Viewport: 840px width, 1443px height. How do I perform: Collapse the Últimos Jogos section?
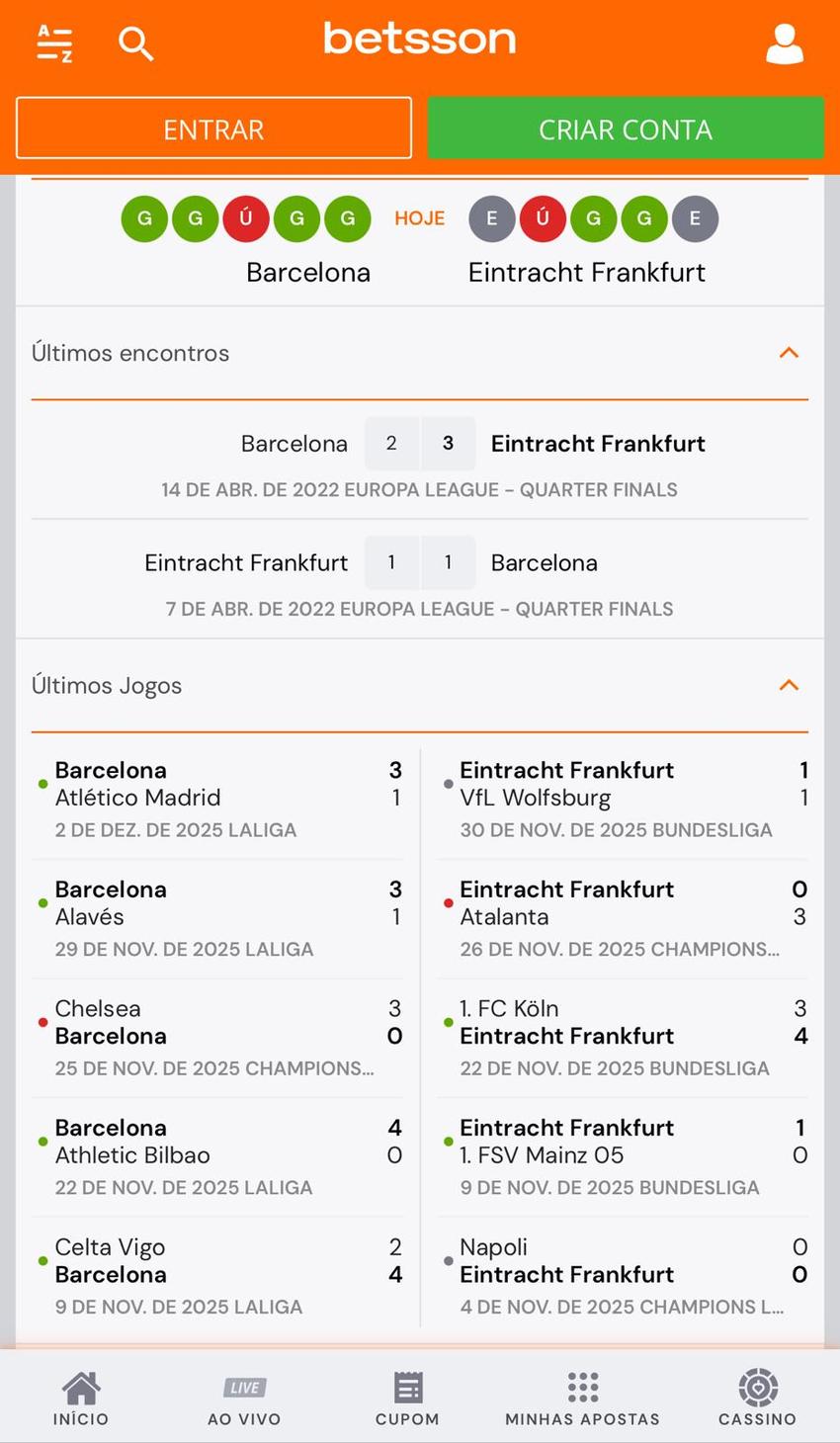click(788, 684)
